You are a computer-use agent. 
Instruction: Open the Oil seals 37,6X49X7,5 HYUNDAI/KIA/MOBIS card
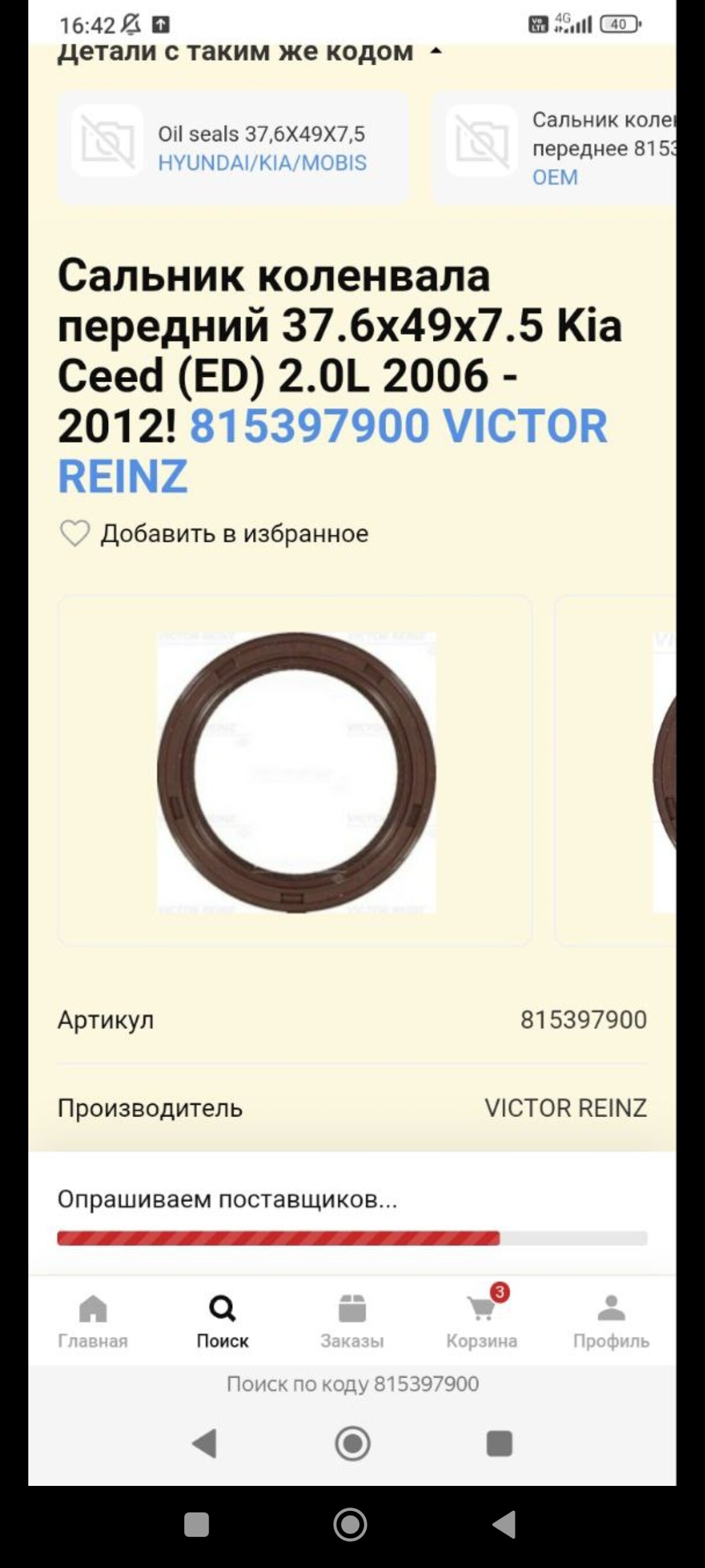tap(233, 148)
